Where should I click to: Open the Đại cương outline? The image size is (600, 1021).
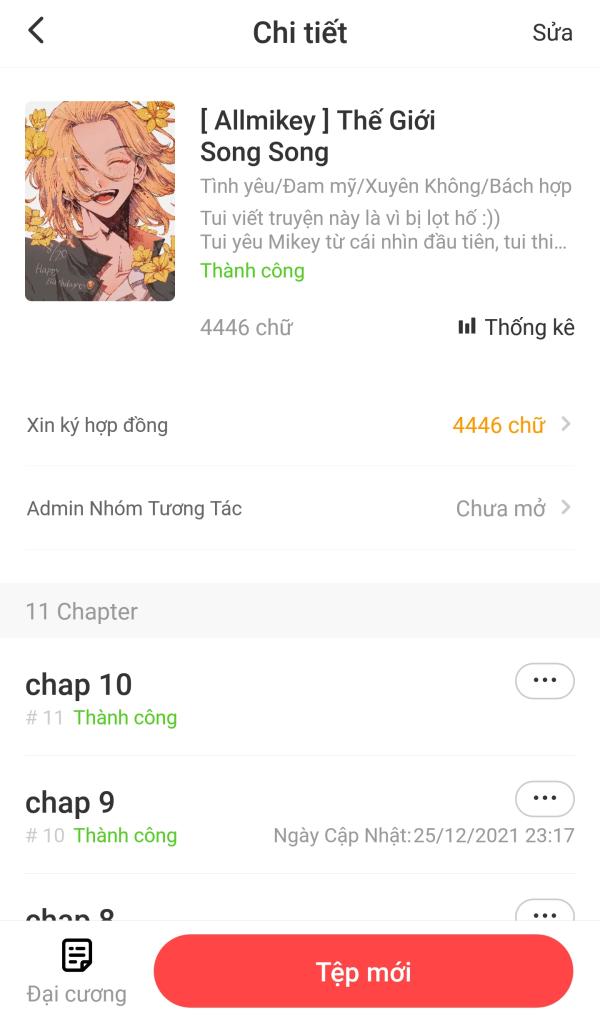pos(77,970)
